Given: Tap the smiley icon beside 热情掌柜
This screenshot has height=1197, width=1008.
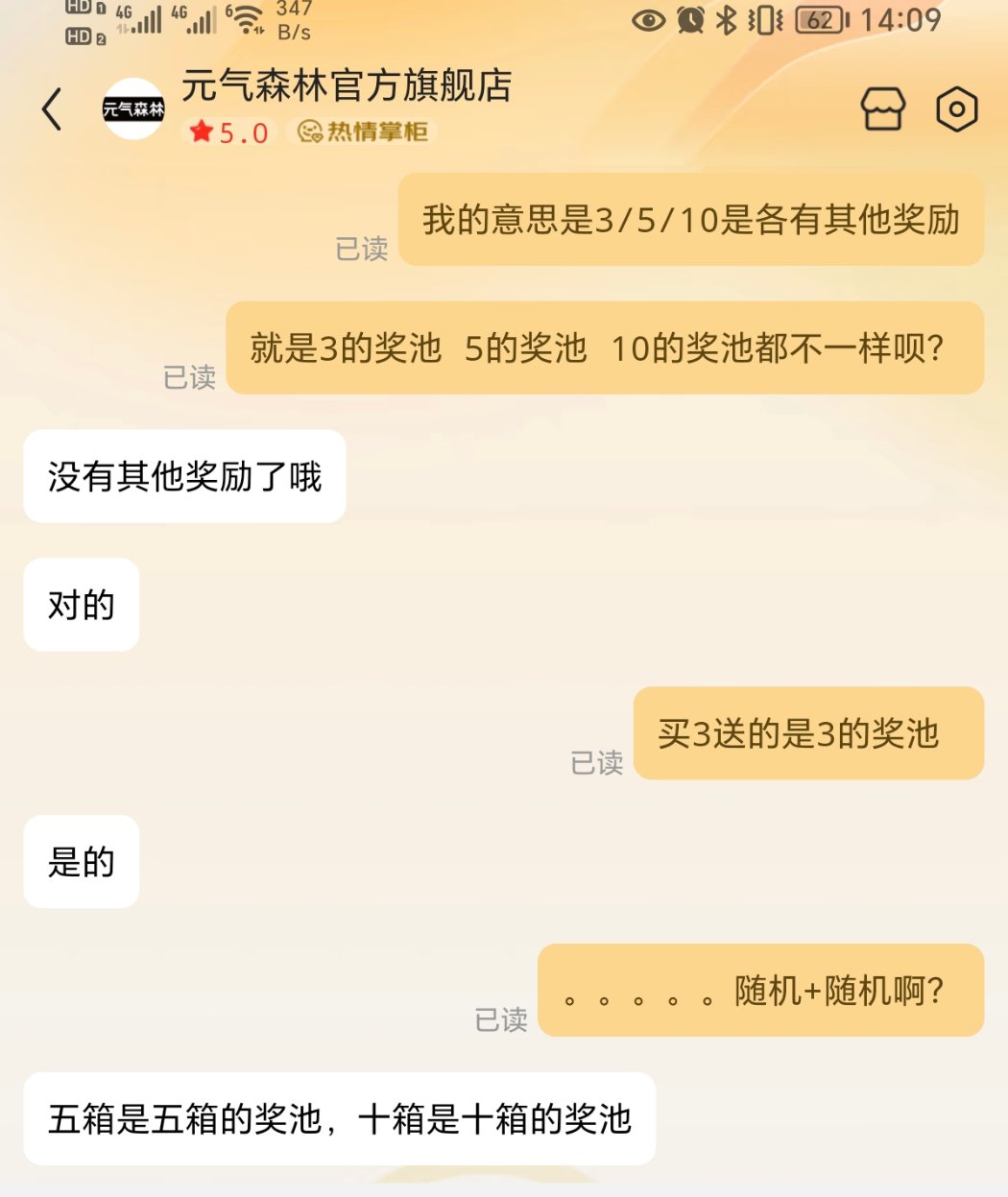Looking at the screenshot, I should tap(309, 132).
